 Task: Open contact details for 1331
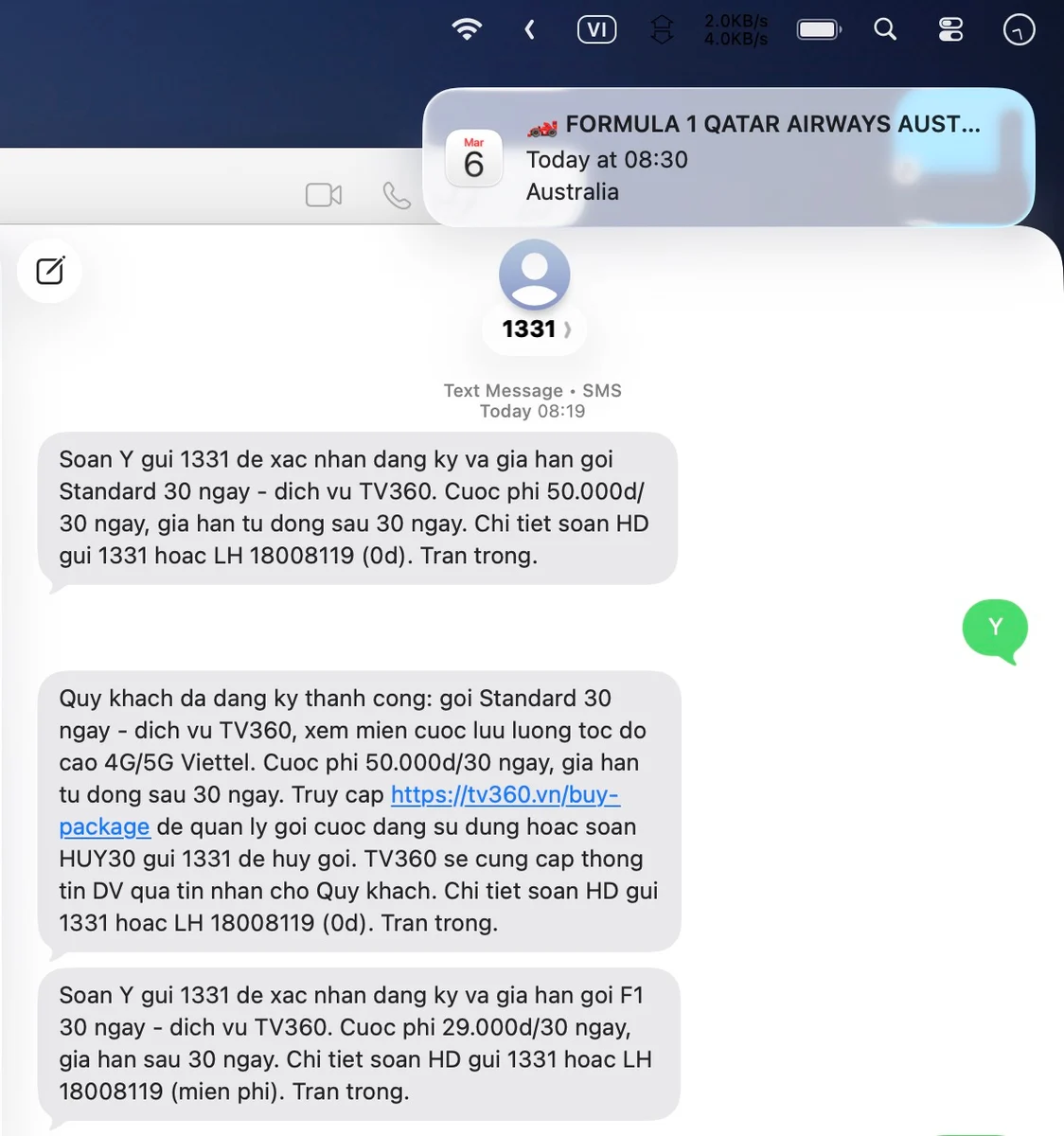[535, 328]
